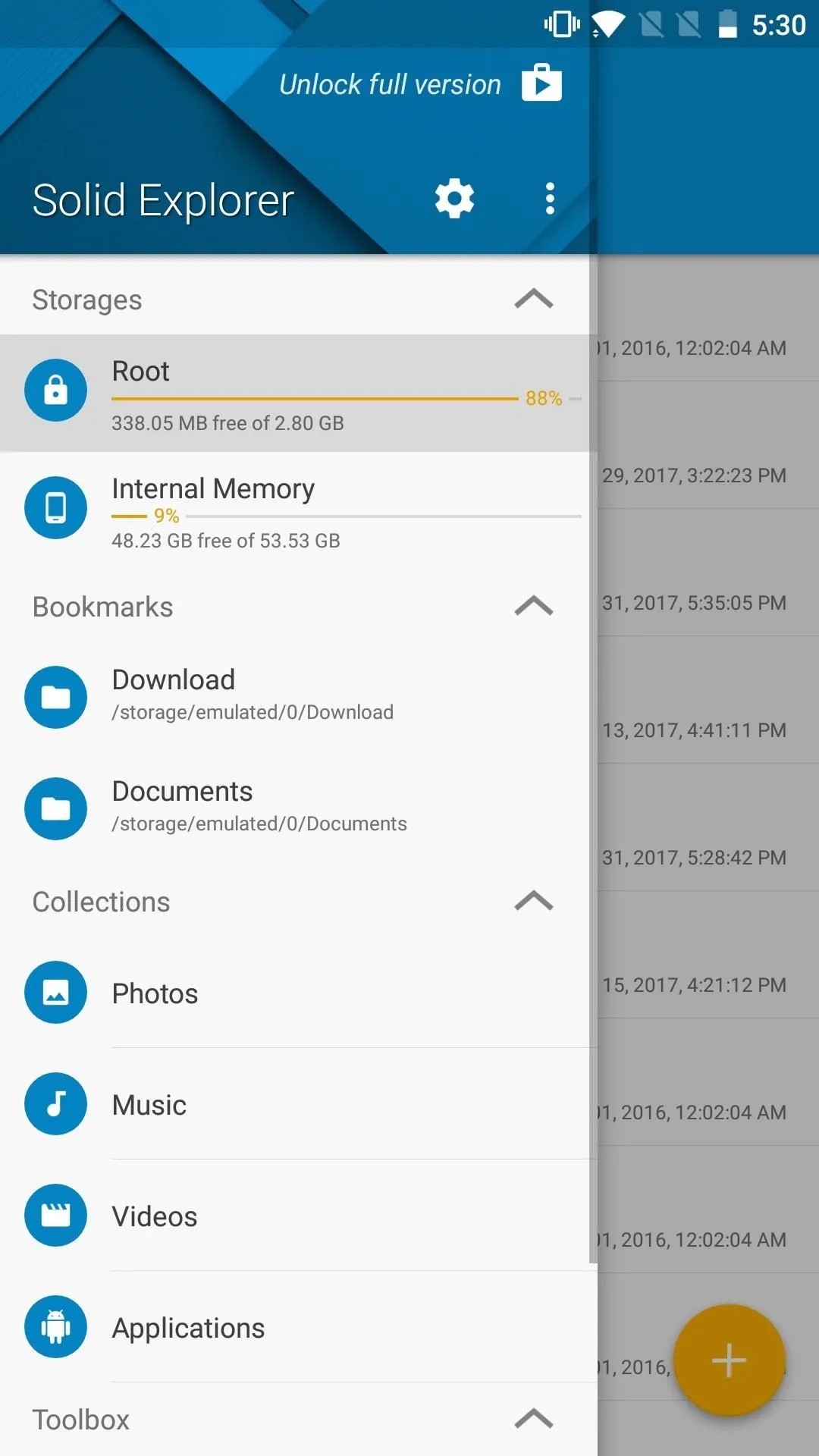Open the drawer overflow menu
This screenshot has height=1456, width=819.
pos(550,199)
